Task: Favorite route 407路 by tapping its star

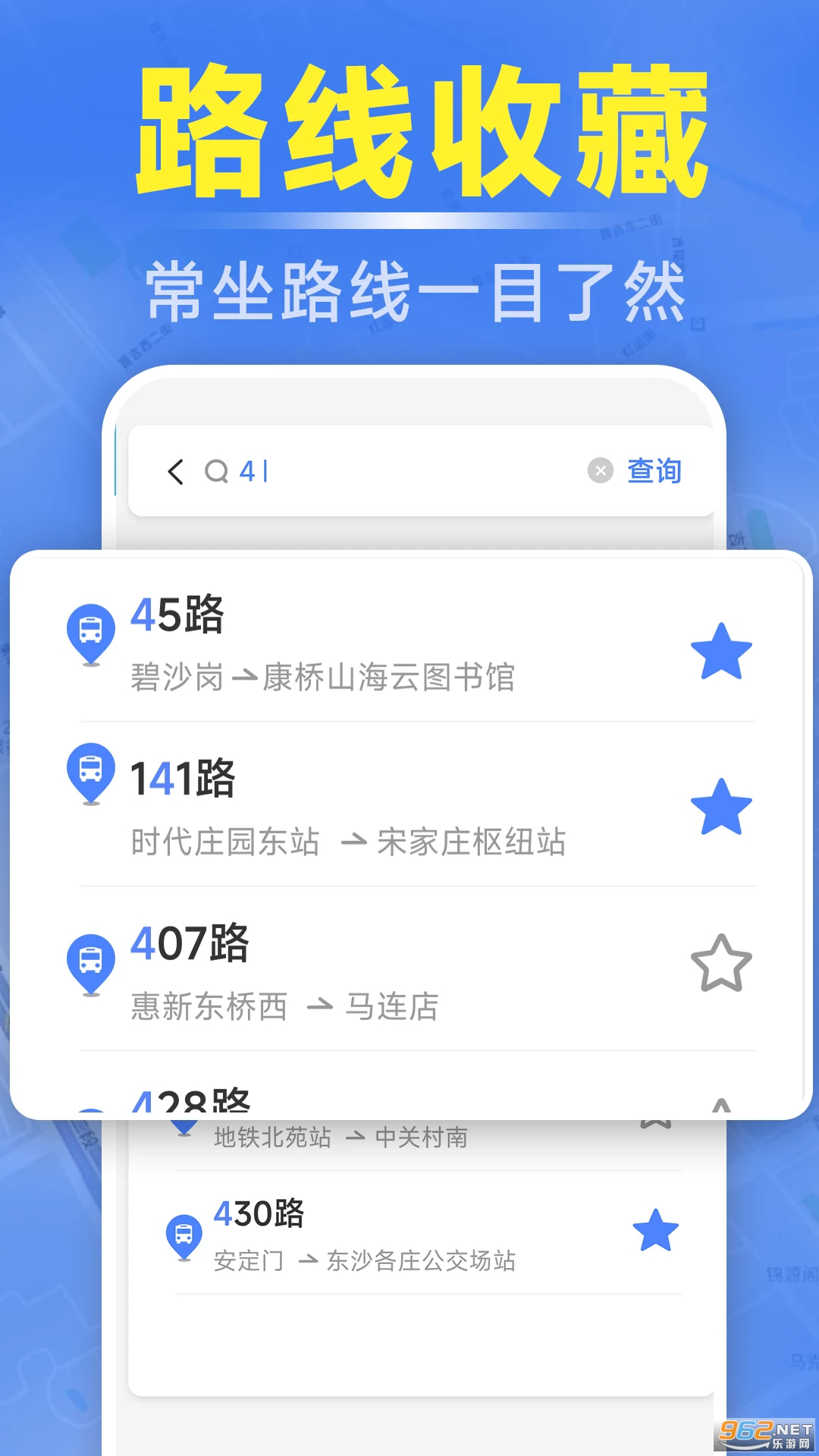Action: click(x=721, y=963)
